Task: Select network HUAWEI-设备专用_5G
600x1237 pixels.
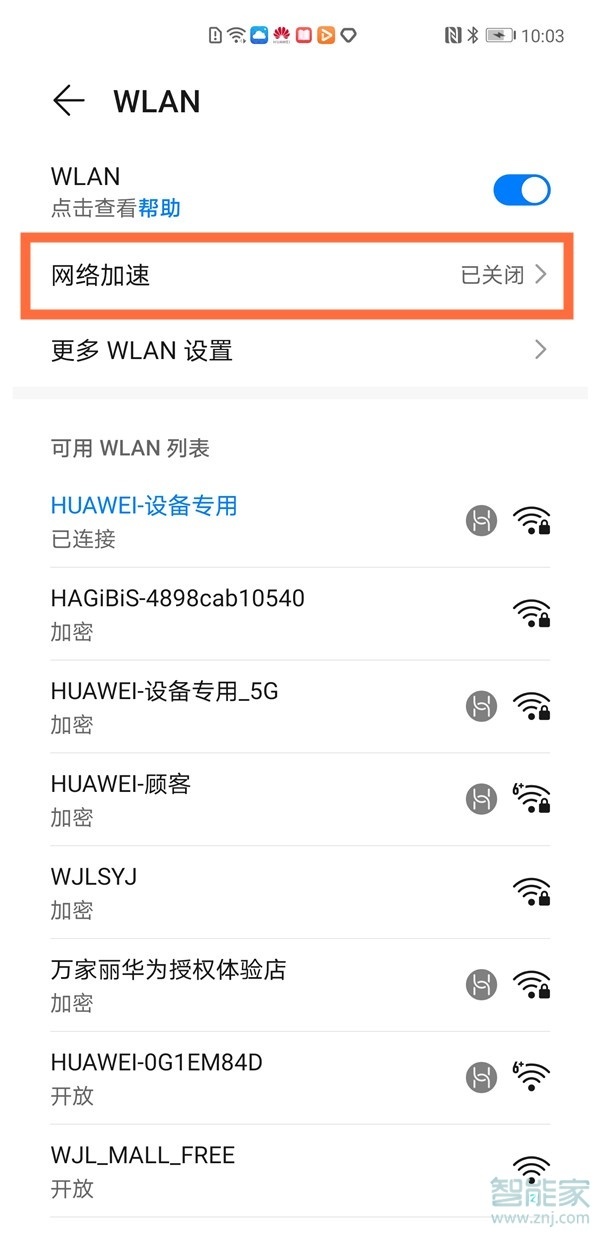Action: tap(250, 706)
